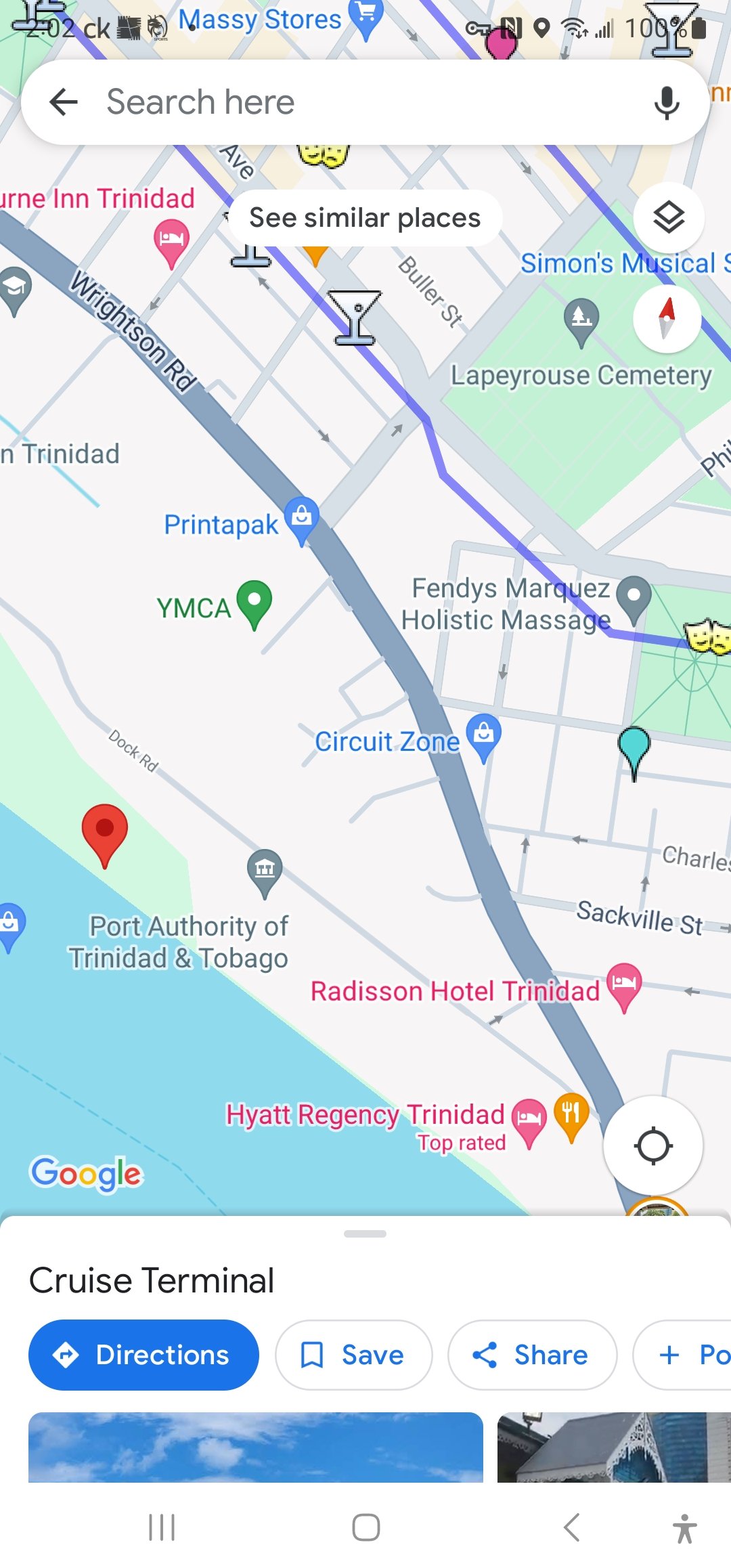This screenshot has height=1568, width=731.
Task: Go back using the search bar arrow
Action: coord(64,102)
